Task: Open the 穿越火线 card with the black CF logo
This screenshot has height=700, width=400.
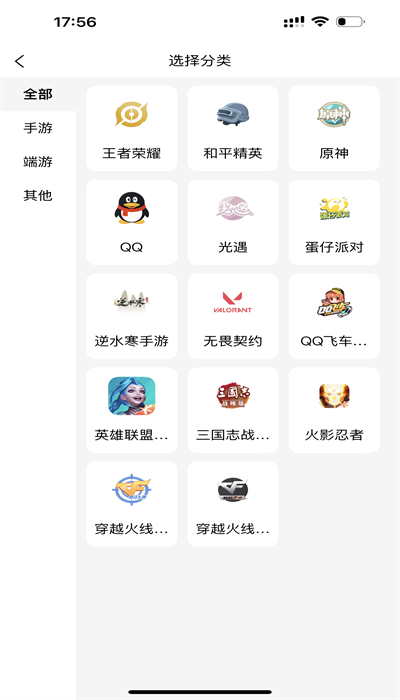Action: pos(233,504)
